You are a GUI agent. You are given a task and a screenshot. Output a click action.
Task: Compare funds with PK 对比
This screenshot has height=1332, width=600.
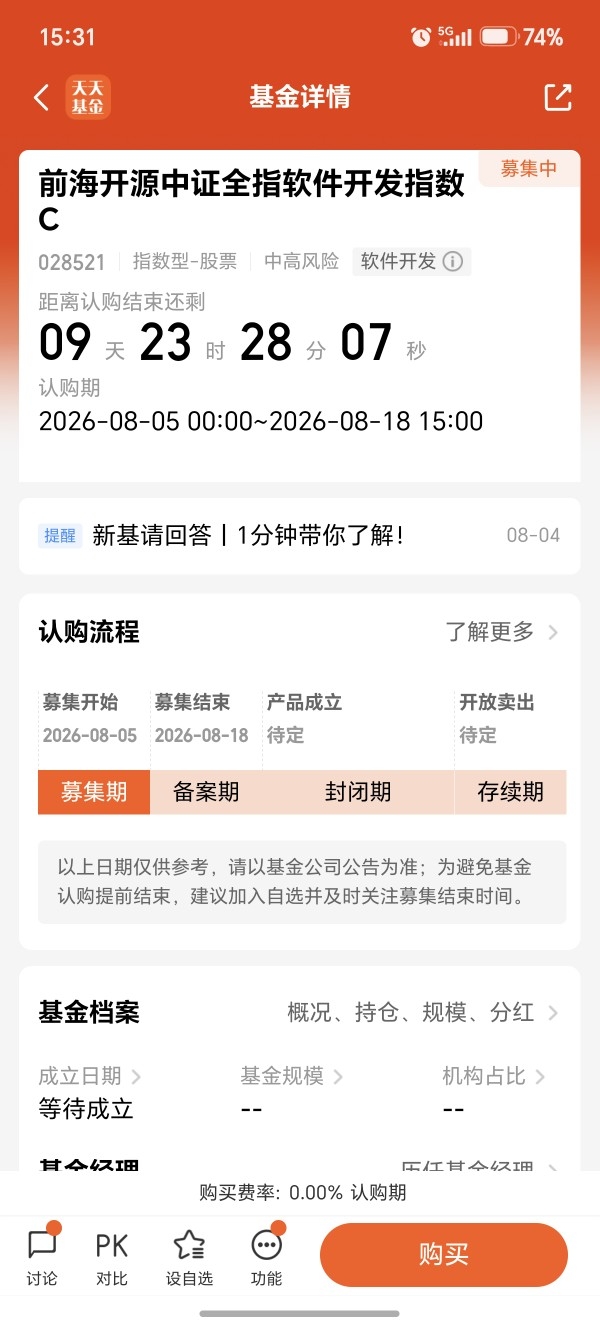click(112, 1256)
